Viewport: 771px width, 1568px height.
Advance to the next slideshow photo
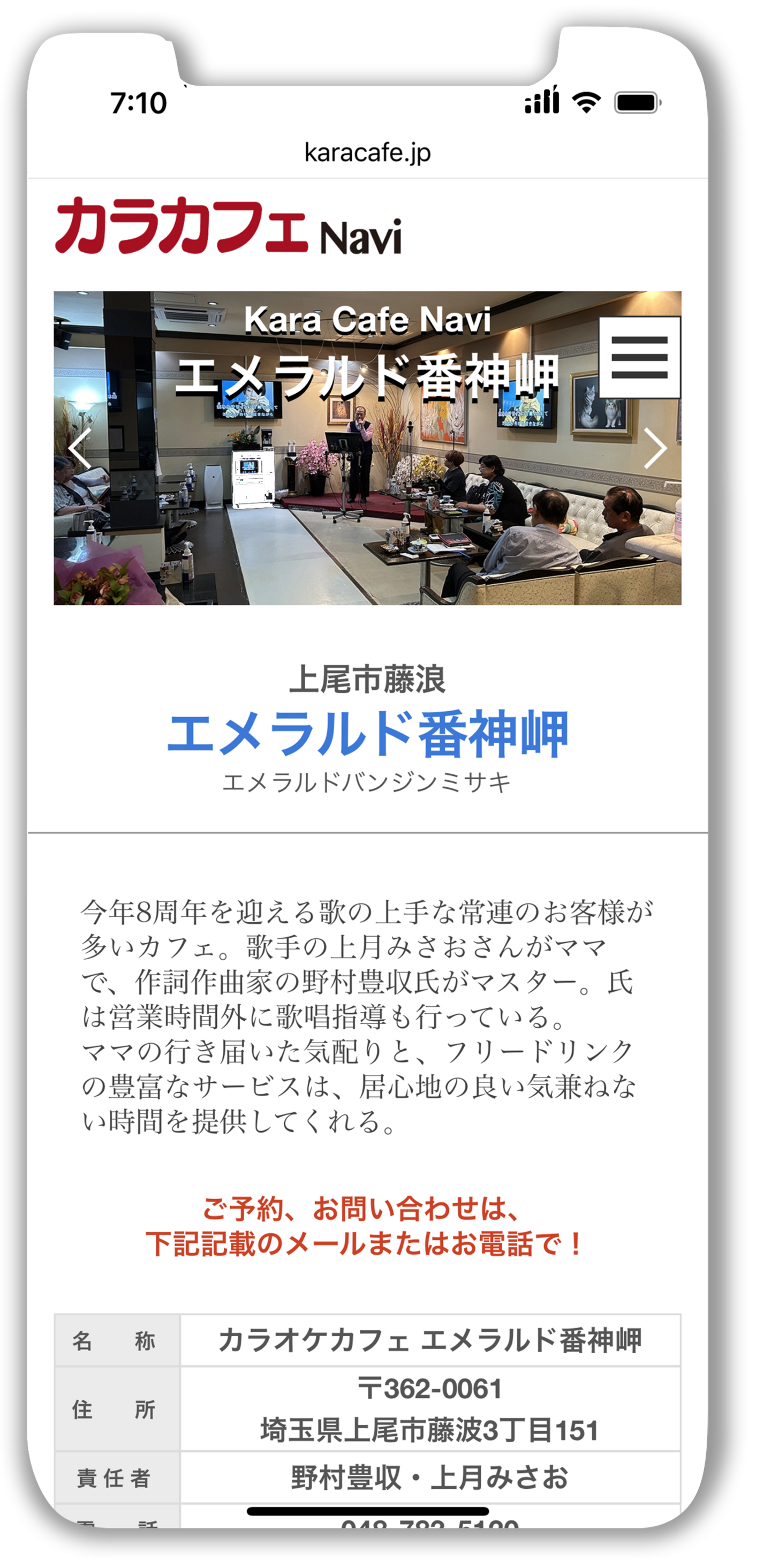[x=655, y=449]
